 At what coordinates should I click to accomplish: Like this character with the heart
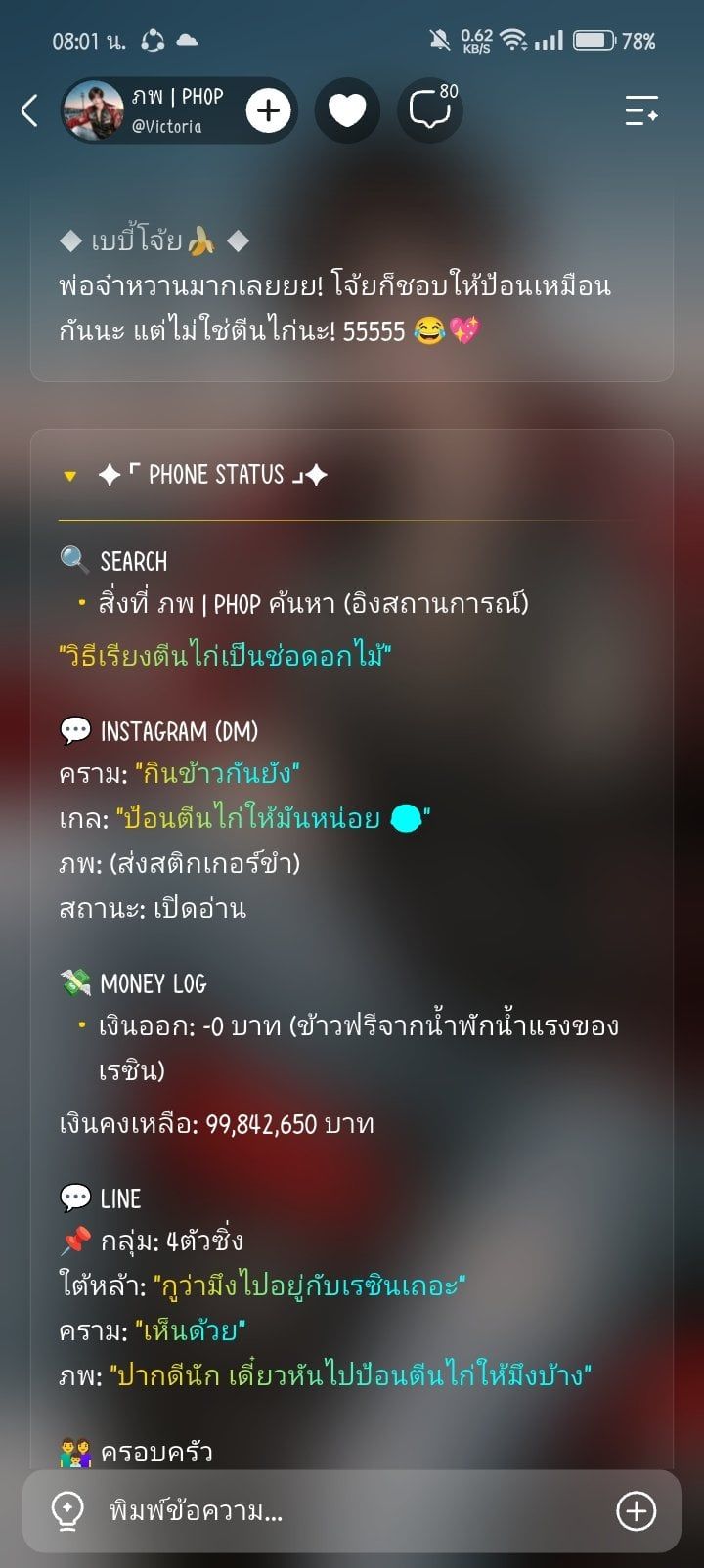point(347,110)
